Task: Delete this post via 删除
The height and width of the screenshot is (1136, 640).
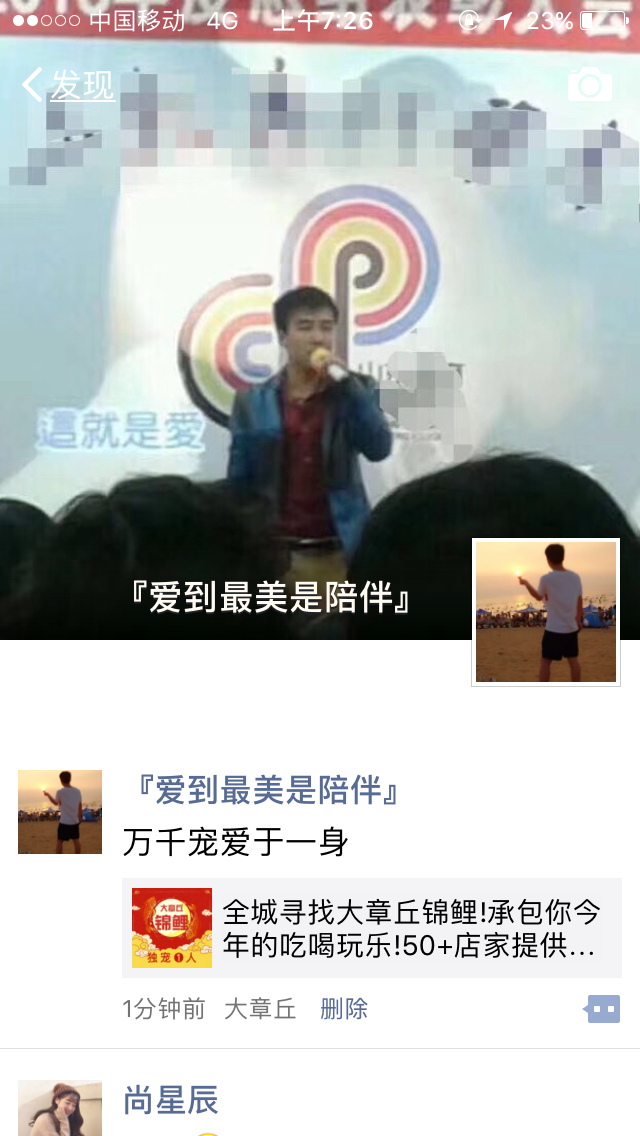Action: point(344,1009)
